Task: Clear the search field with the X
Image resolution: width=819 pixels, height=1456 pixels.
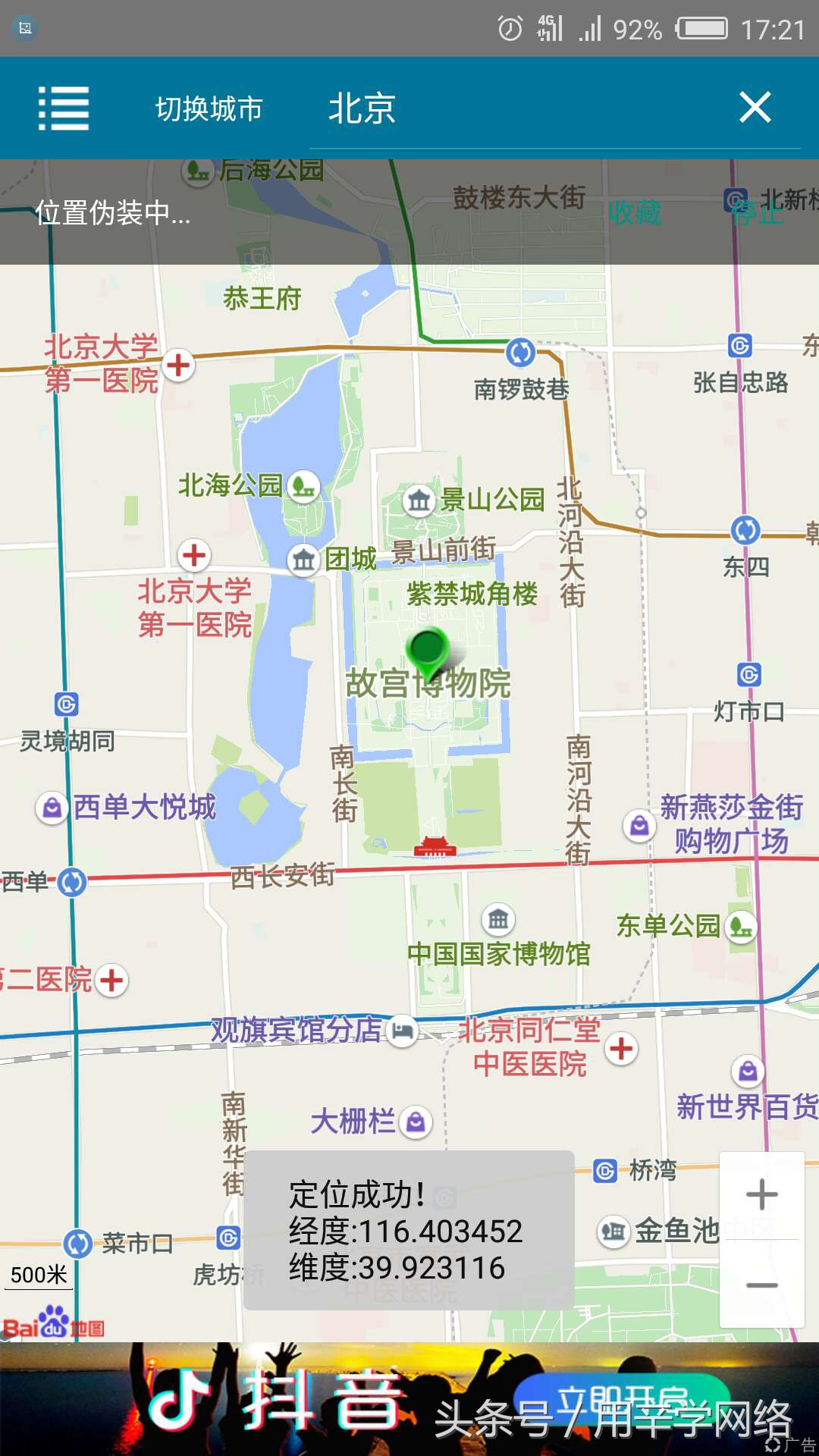Action: [755, 107]
